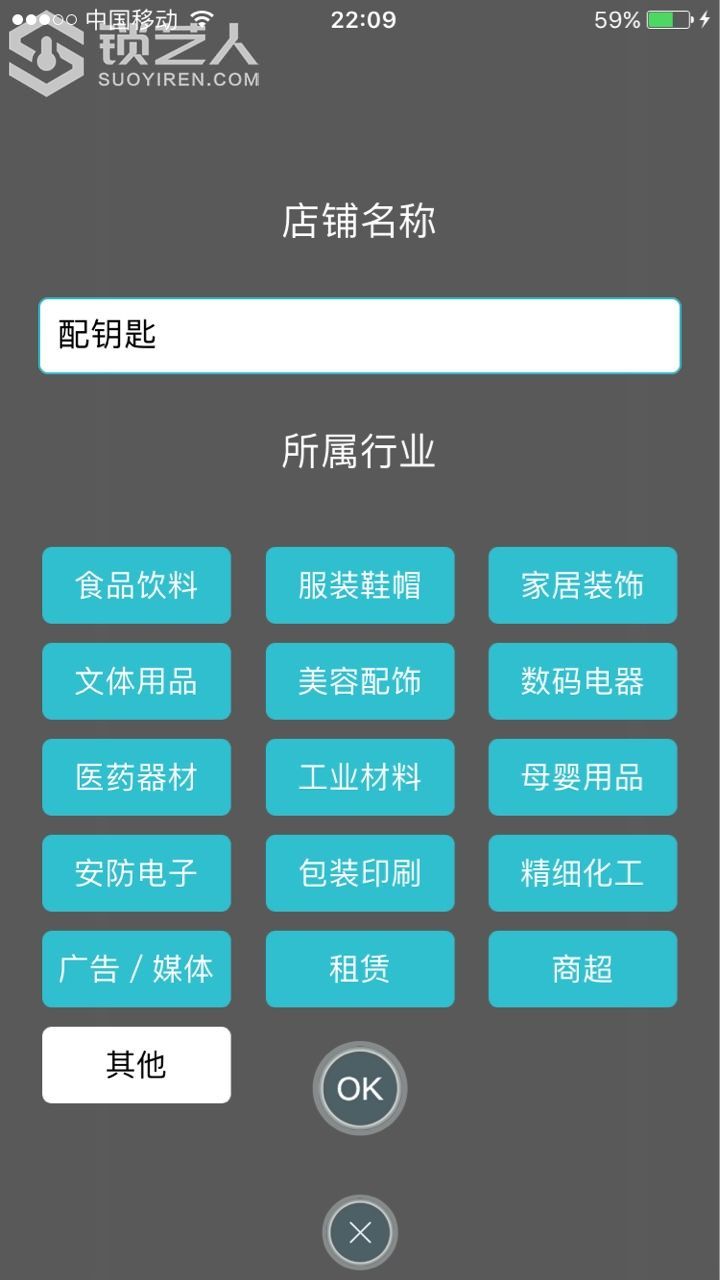Select 家居装饰 category

[x=582, y=585]
